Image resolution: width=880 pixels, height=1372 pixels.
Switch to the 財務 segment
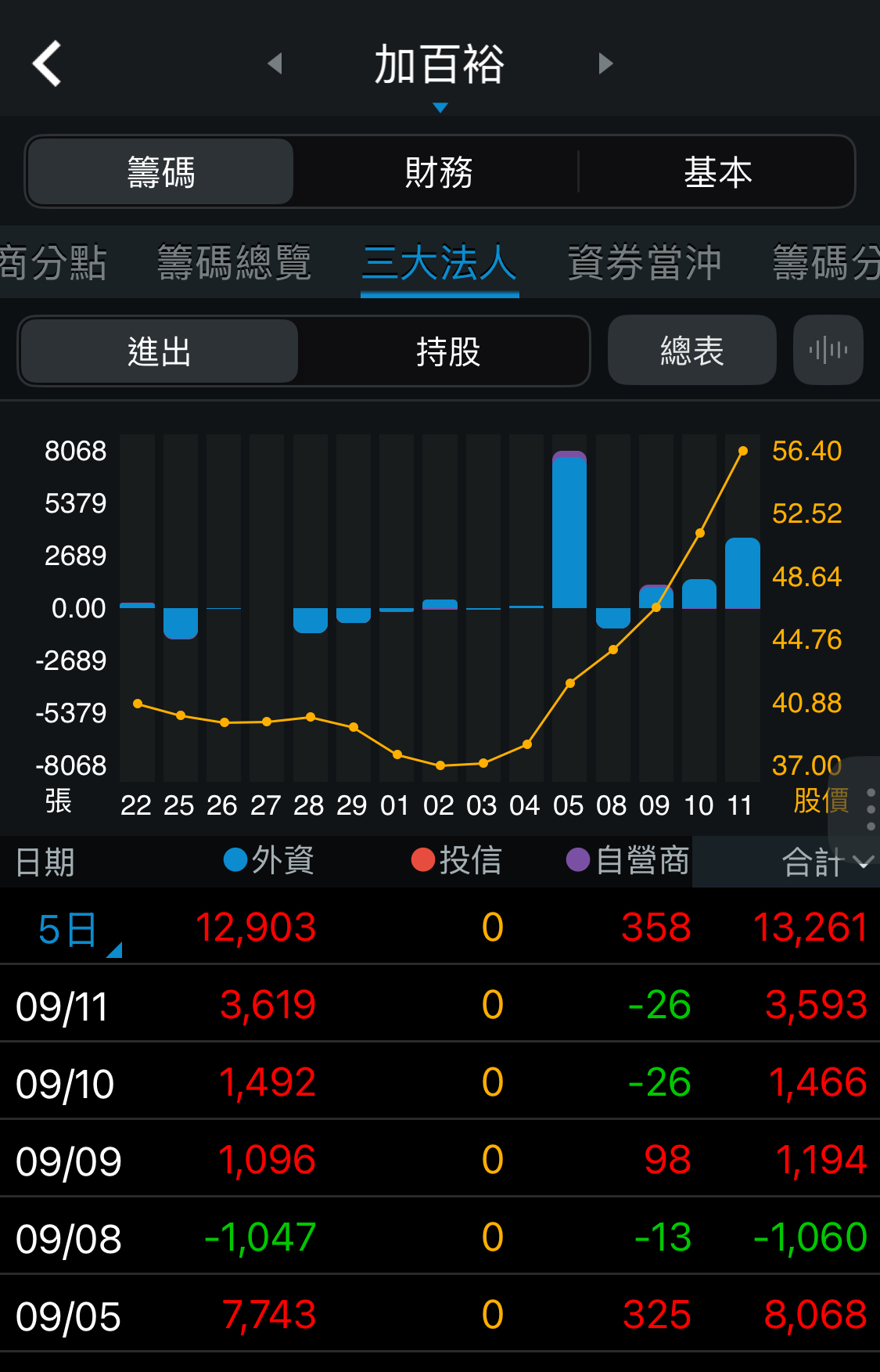point(439,172)
